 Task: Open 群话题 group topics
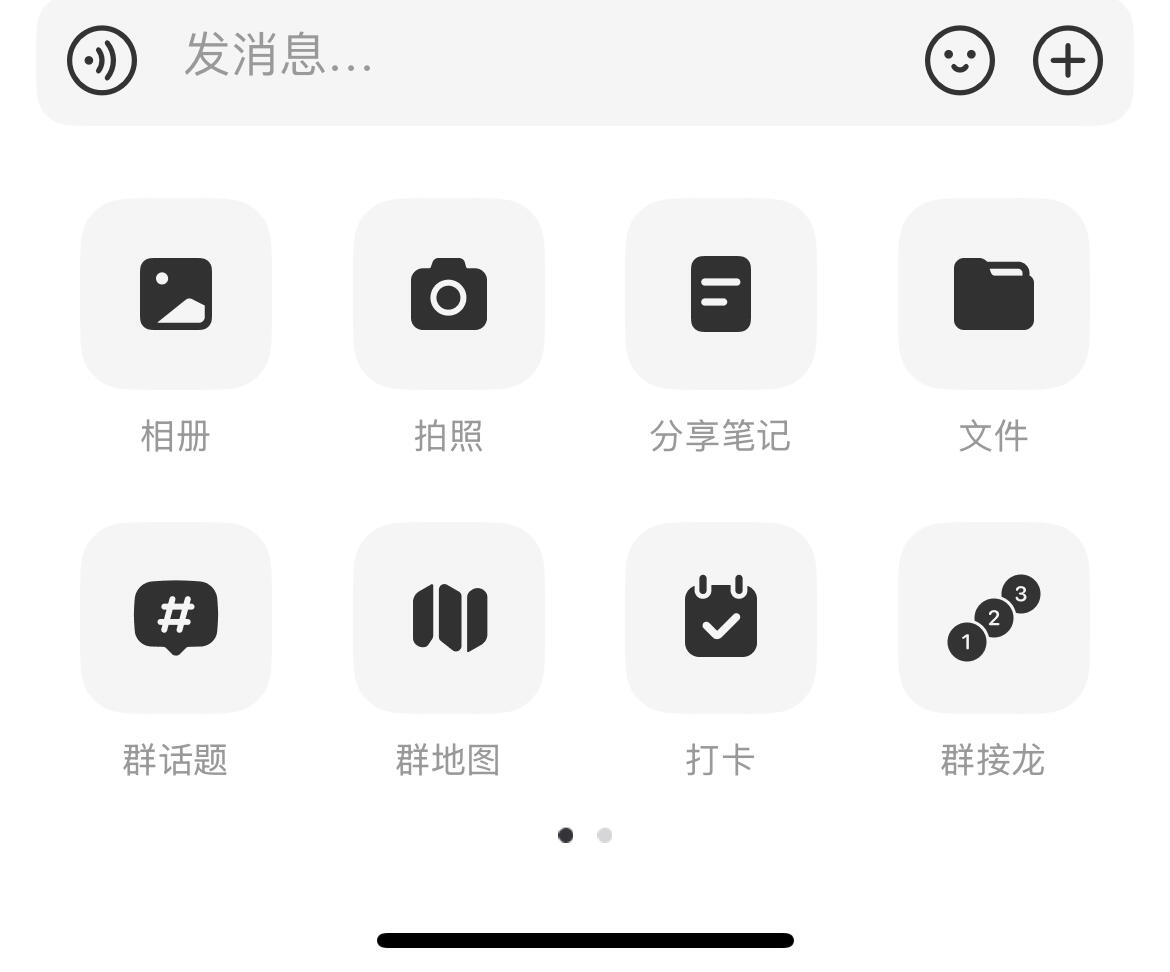pyautogui.click(x=176, y=618)
